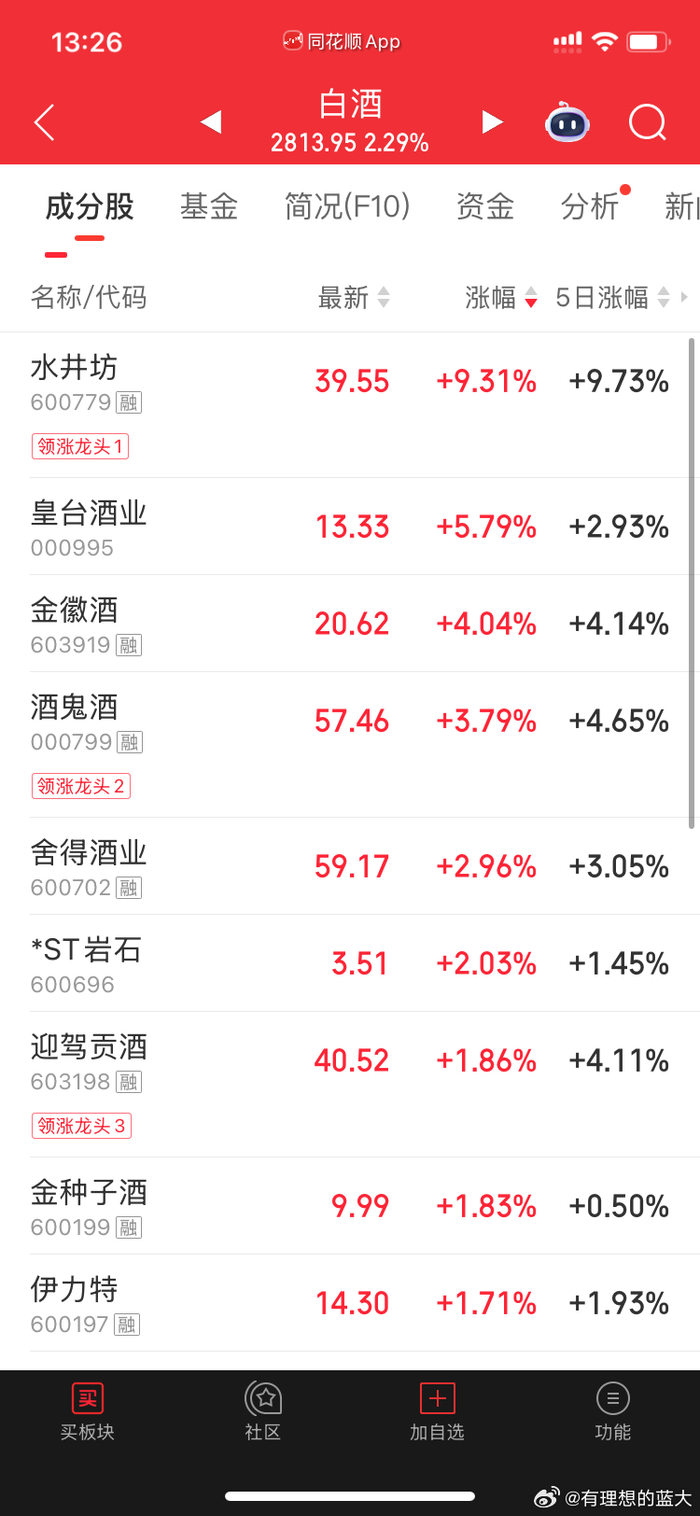Open the robot assistant icon
The image size is (700, 1516).
coord(567,123)
